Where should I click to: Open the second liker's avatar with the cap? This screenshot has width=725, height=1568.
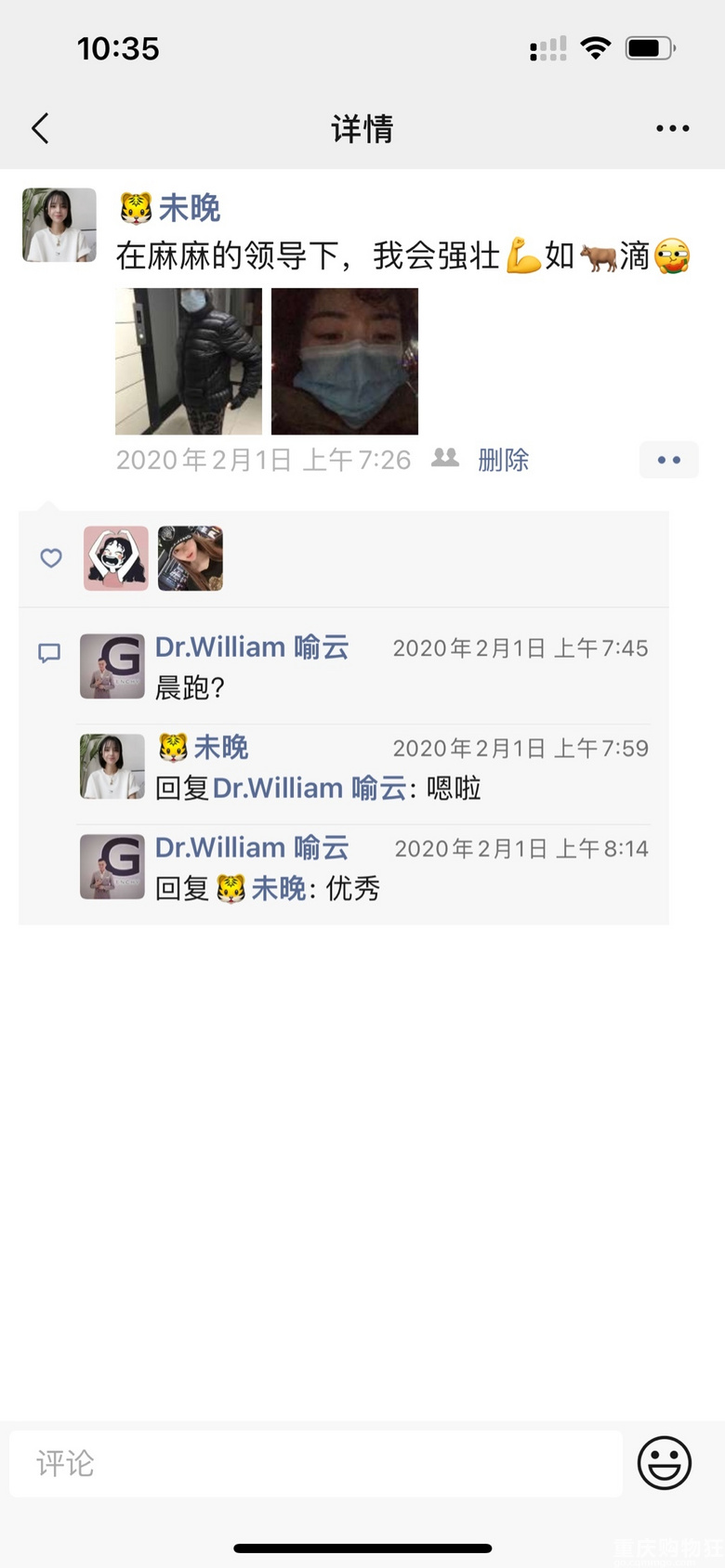coord(191,558)
